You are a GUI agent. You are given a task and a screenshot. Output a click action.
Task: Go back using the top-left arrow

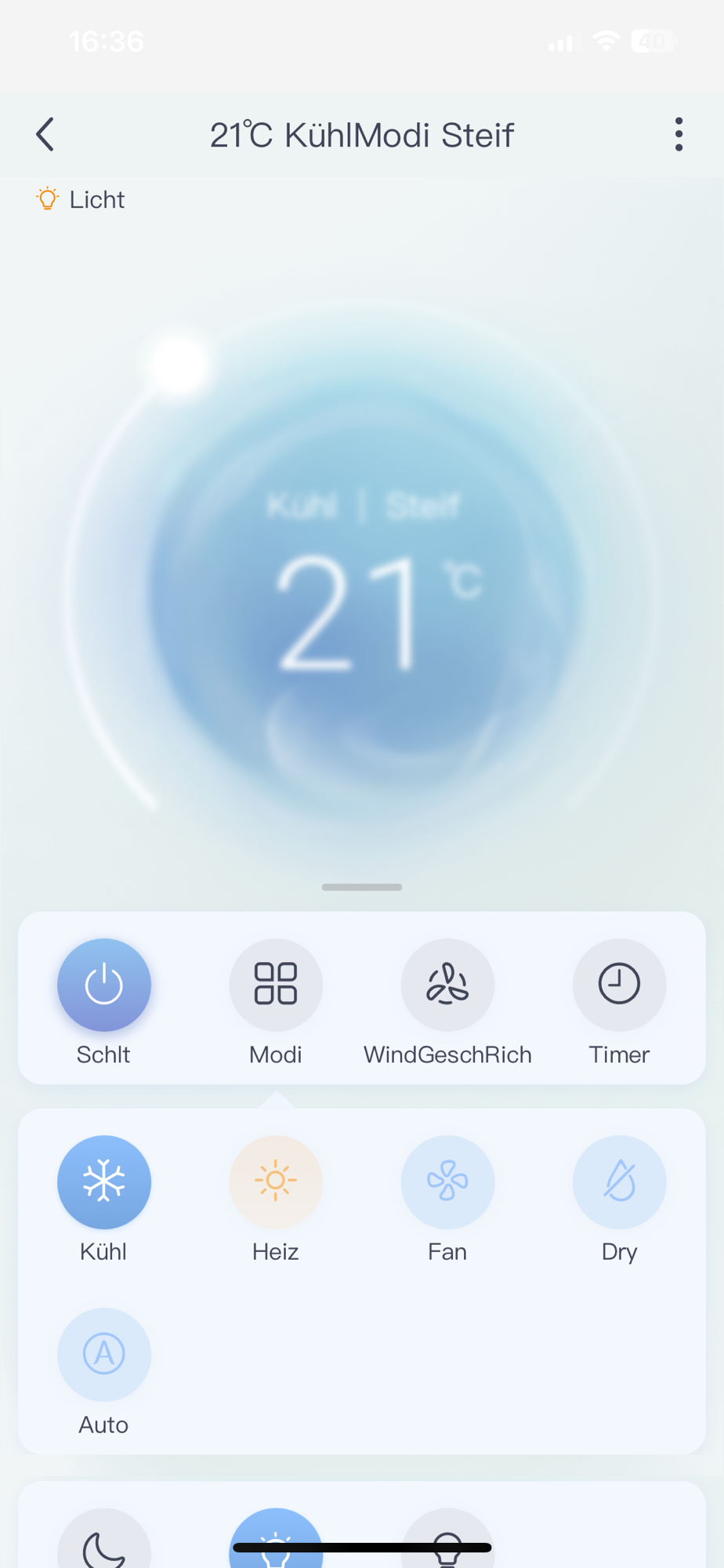[x=45, y=135]
